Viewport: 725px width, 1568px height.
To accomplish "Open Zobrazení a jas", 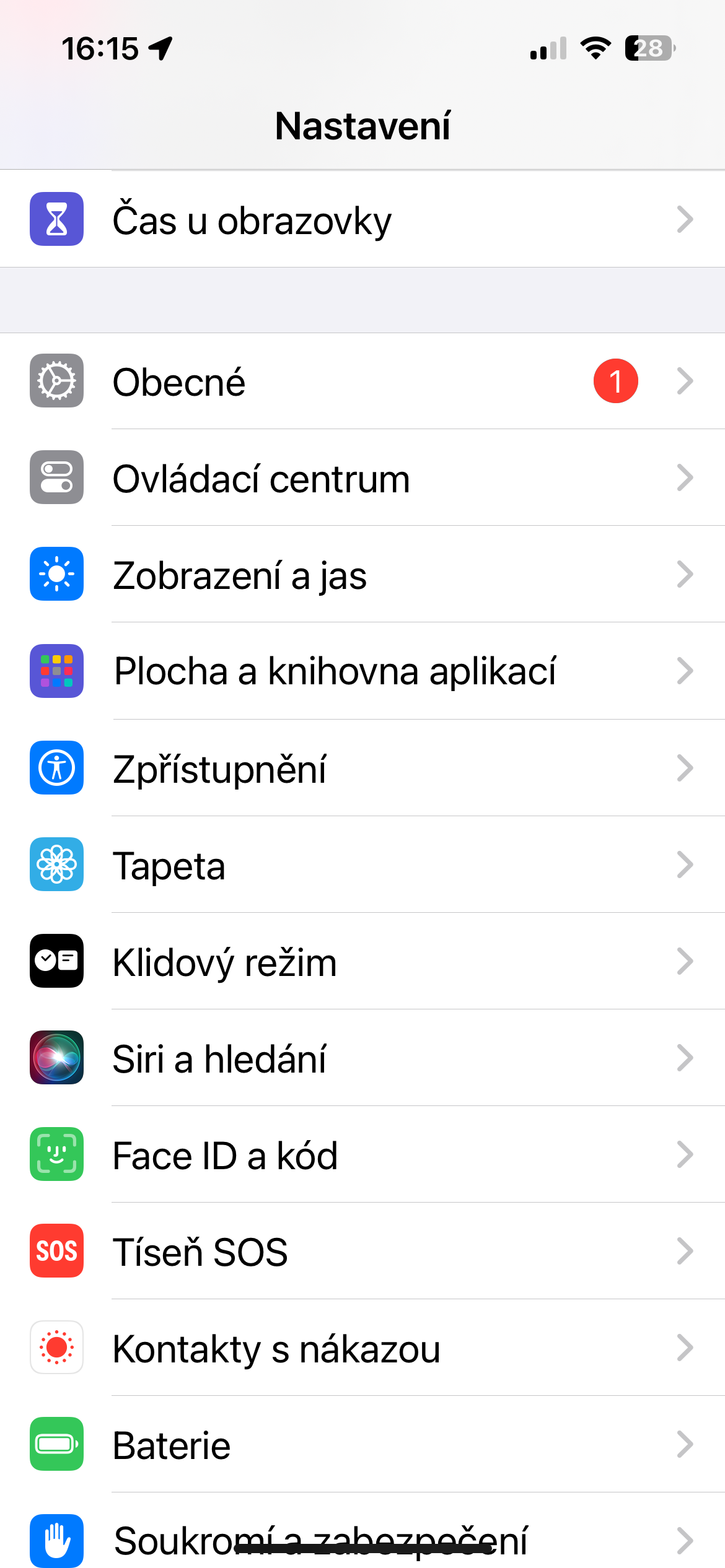I will 362,575.
